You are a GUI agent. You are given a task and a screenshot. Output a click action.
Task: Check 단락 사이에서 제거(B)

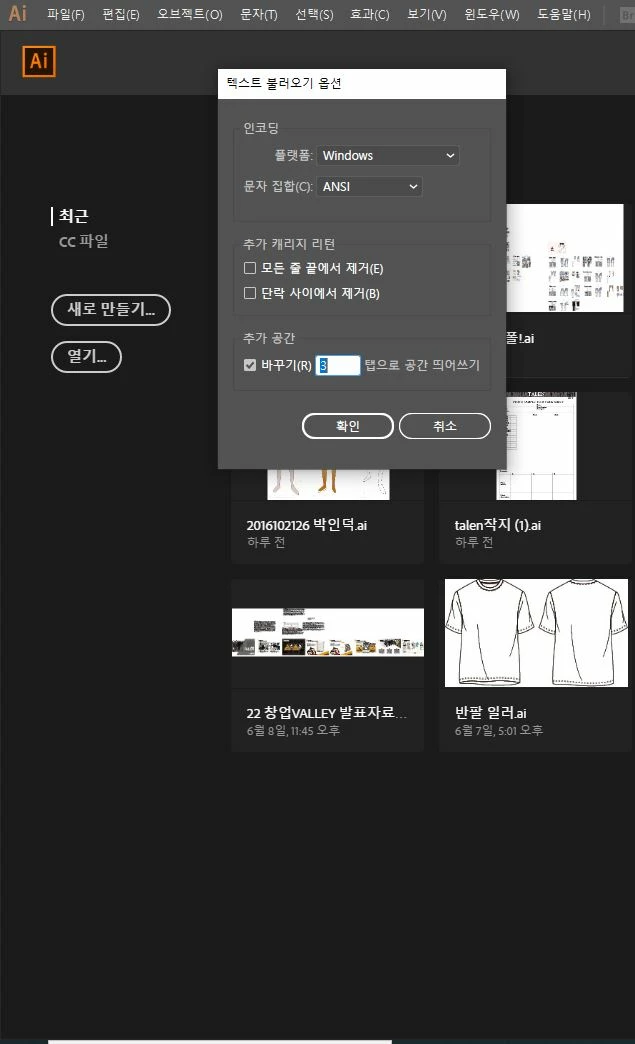(251, 293)
